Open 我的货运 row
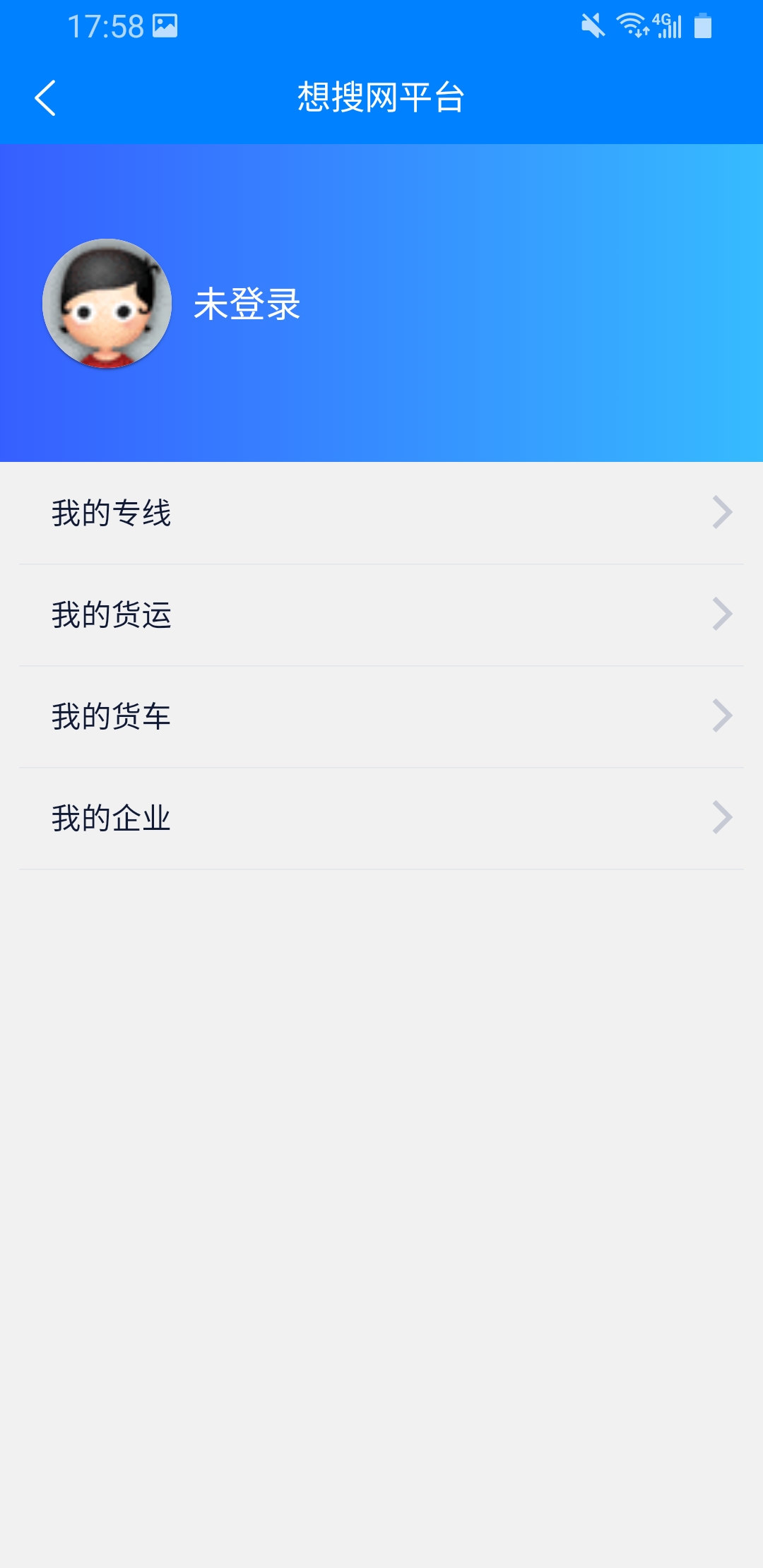The width and height of the screenshot is (763, 1568). tap(381, 614)
